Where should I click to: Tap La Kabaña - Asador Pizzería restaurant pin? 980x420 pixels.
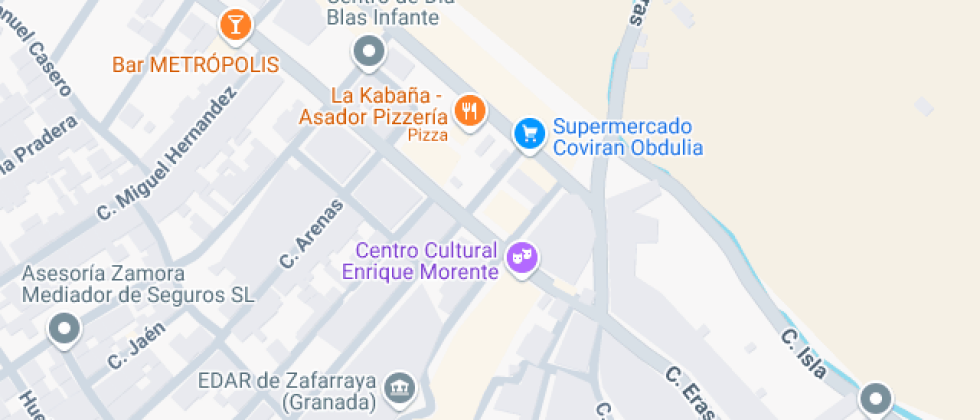pyautogui.click(x=470, y=110)
